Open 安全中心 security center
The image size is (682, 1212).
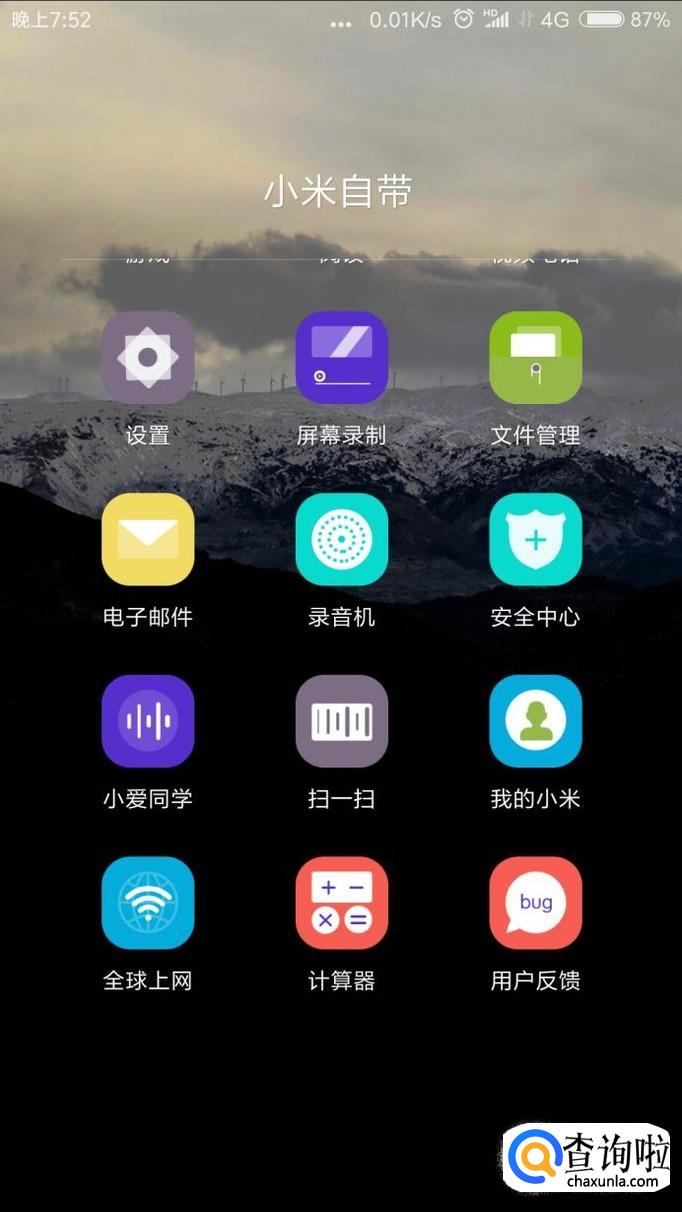click(x=535, y=540)
